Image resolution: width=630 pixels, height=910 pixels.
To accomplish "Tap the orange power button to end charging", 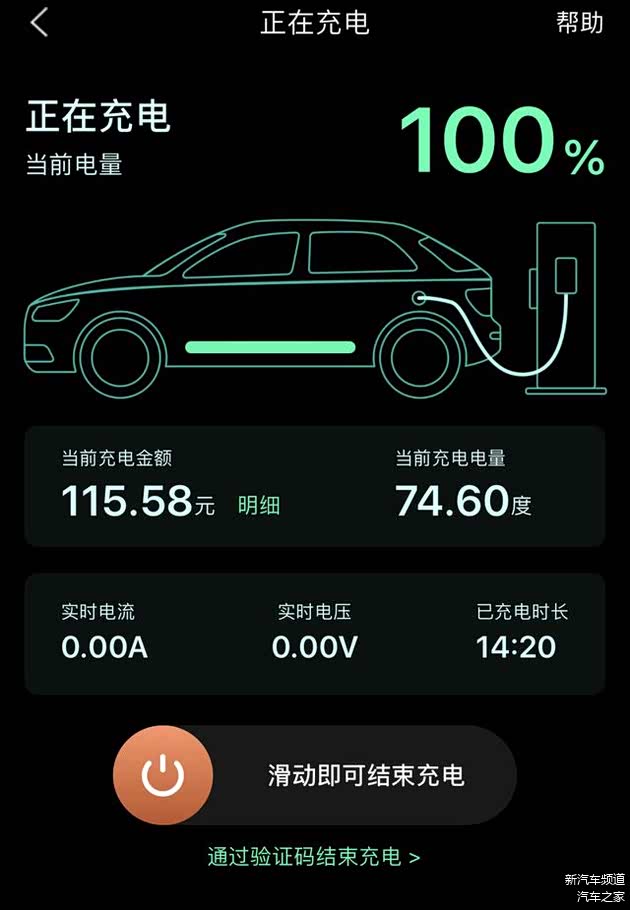I will point(163,775).
